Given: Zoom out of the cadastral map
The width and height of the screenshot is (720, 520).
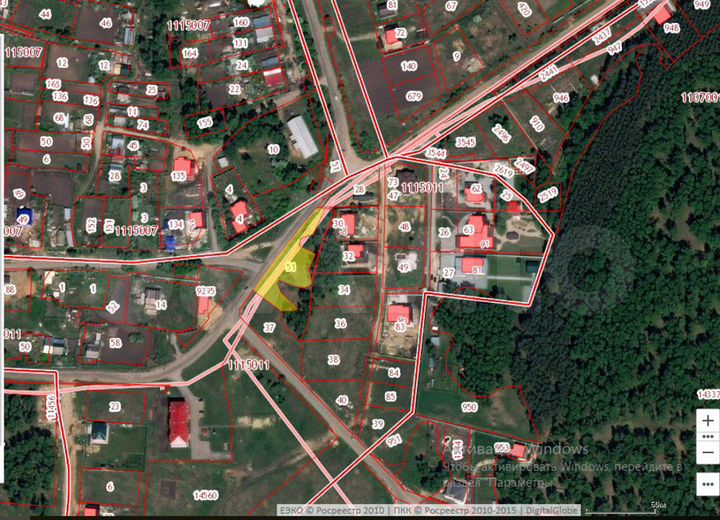Looking at the screenshot, I should click(x=708, y=453).
